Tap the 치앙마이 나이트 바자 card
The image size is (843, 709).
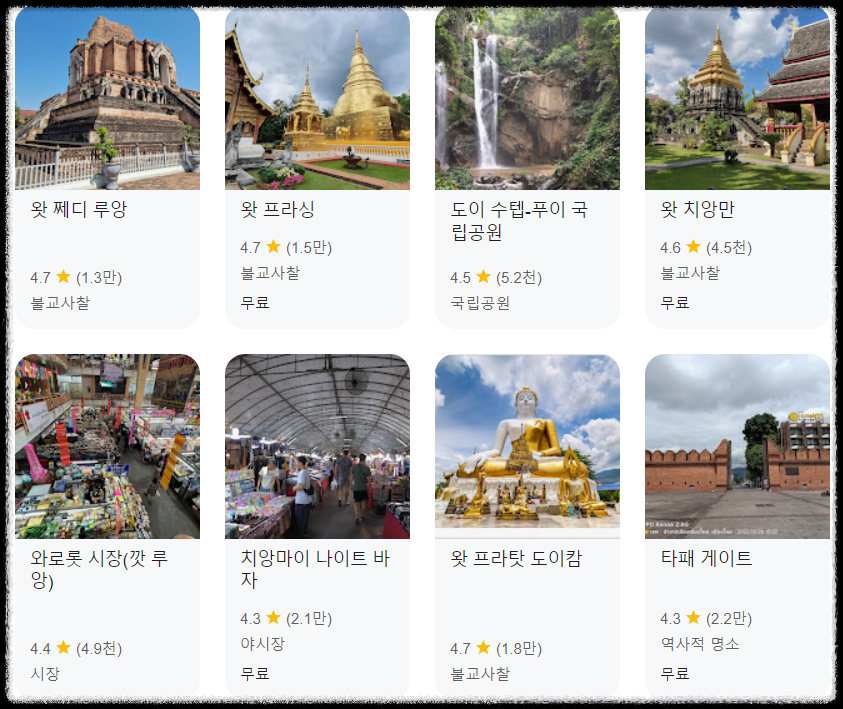pos(317,527)
